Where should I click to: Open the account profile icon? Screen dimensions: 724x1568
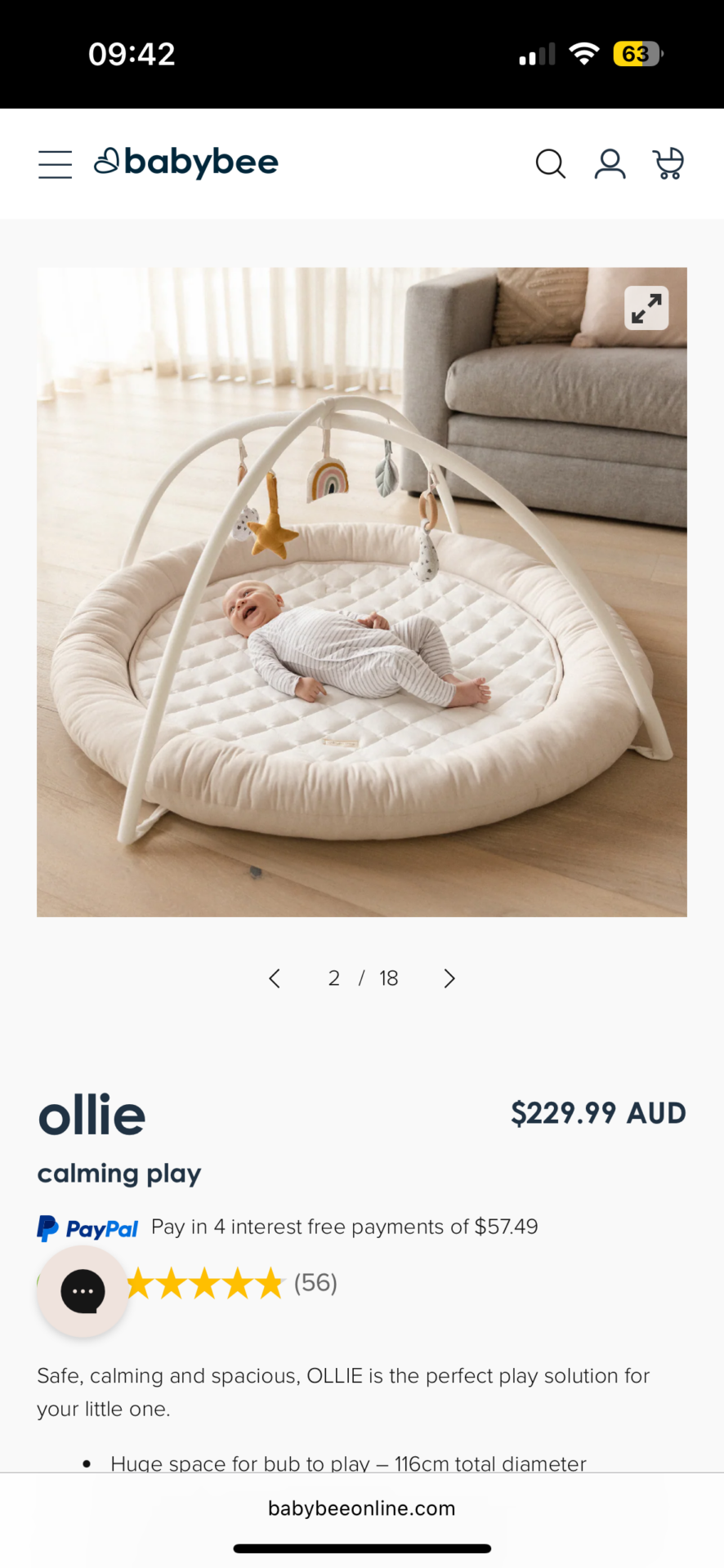[x=610, y=164]
